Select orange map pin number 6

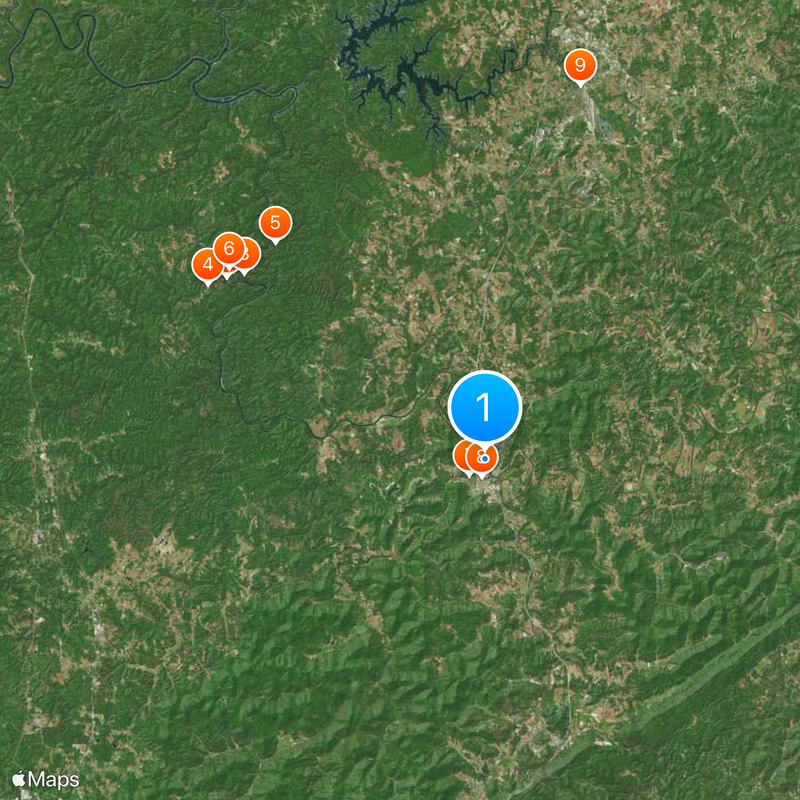229,247
